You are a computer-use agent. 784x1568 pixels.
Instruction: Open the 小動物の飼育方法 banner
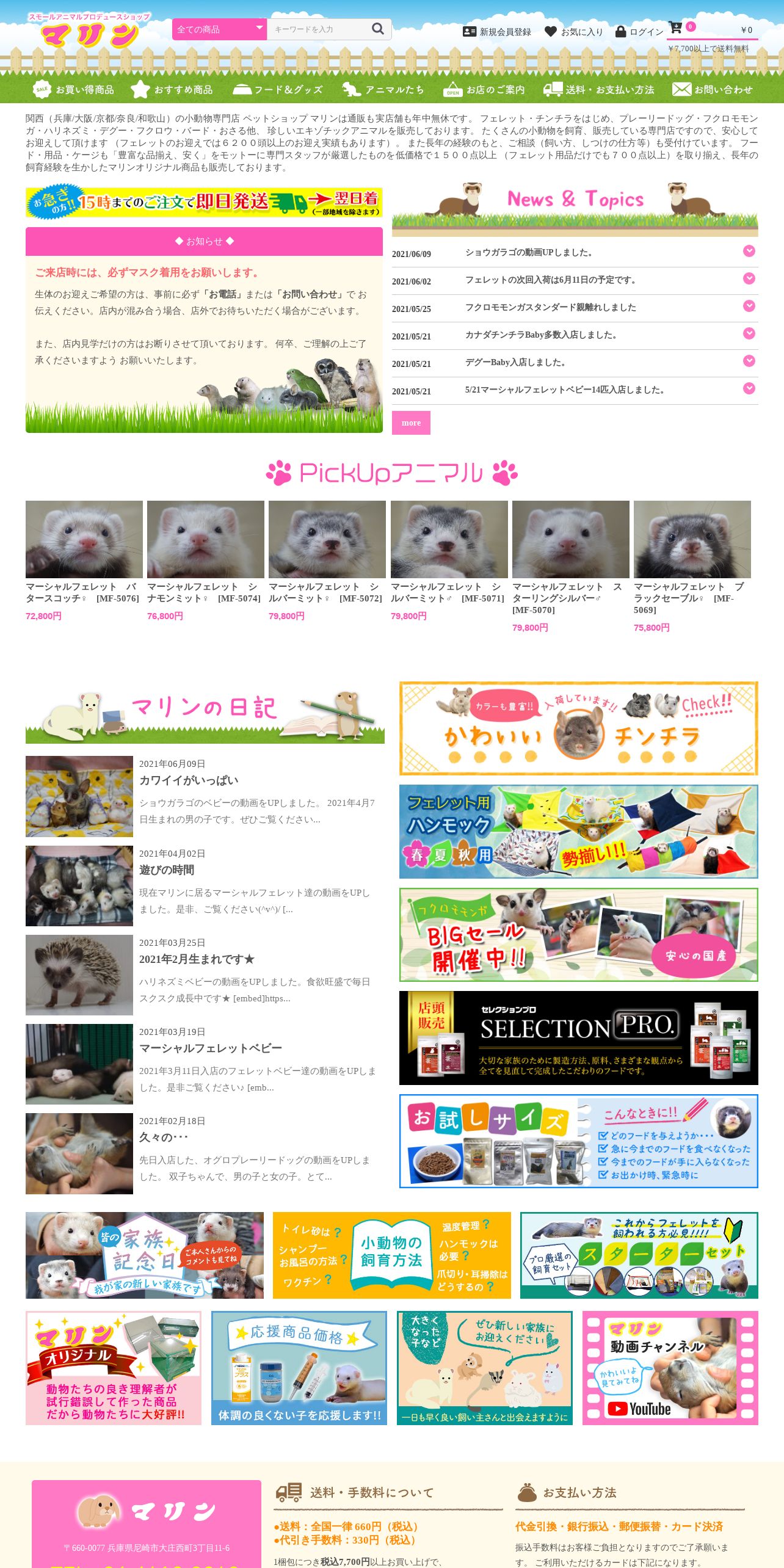tap(391, 1255)
